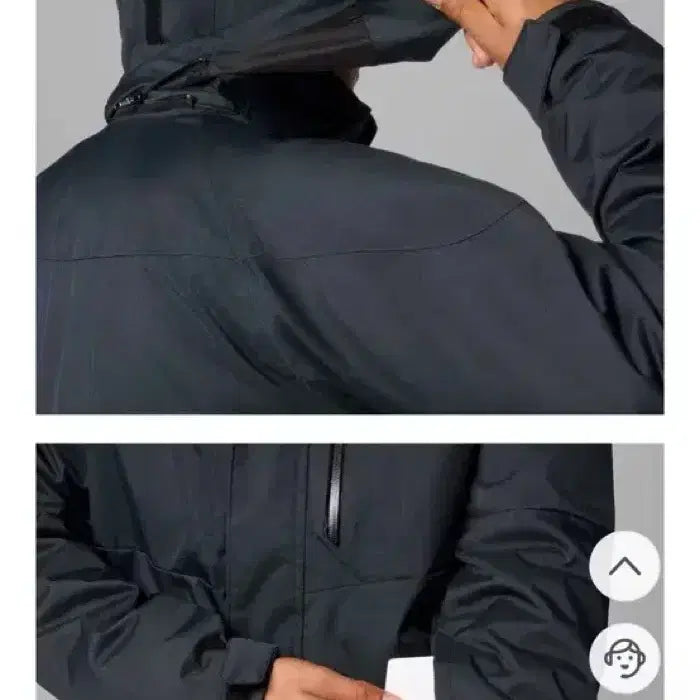Tap the back-to-top arrow button
This screenshot has width=700, height=700.
(x=624, y=566)
